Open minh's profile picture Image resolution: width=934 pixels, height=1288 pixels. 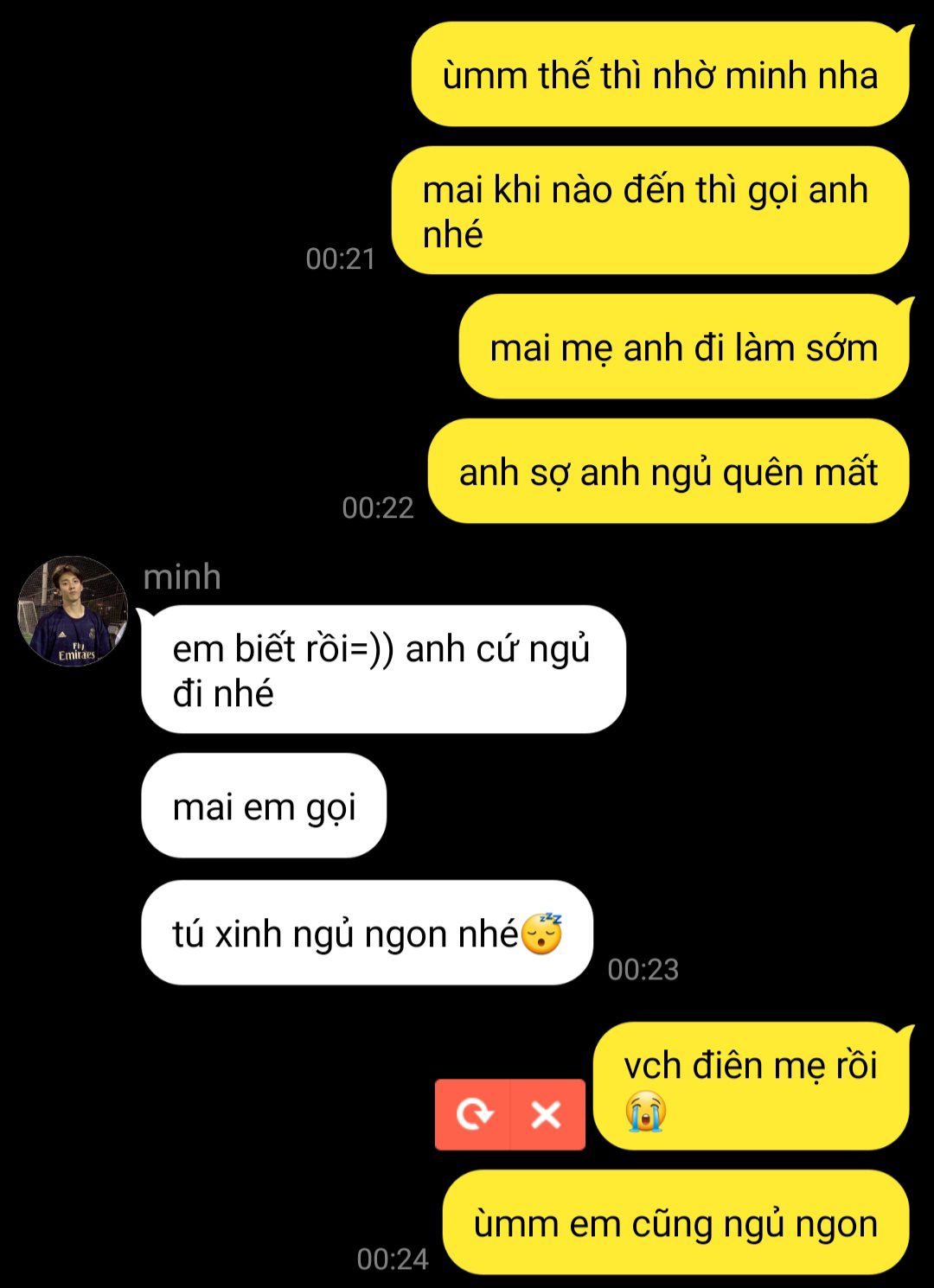coord(73,610)
